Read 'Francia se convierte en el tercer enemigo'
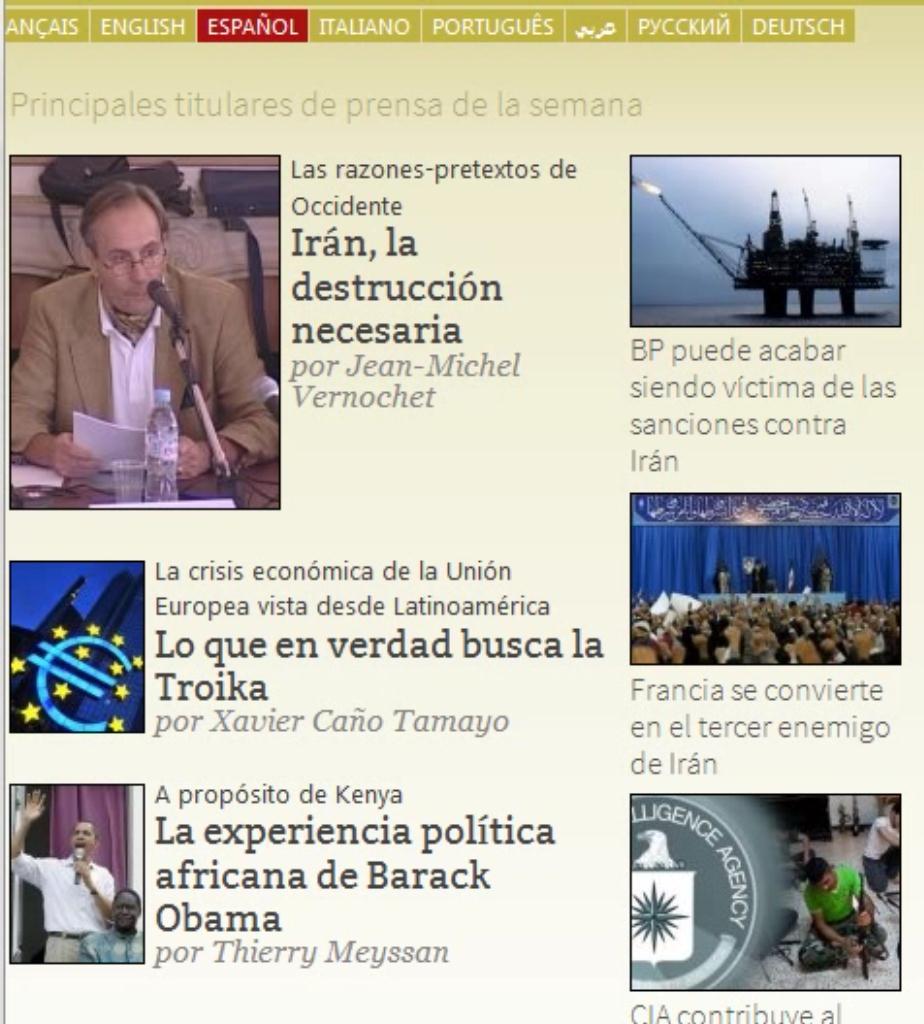924x1024 pixels. [x=756, y=729]
